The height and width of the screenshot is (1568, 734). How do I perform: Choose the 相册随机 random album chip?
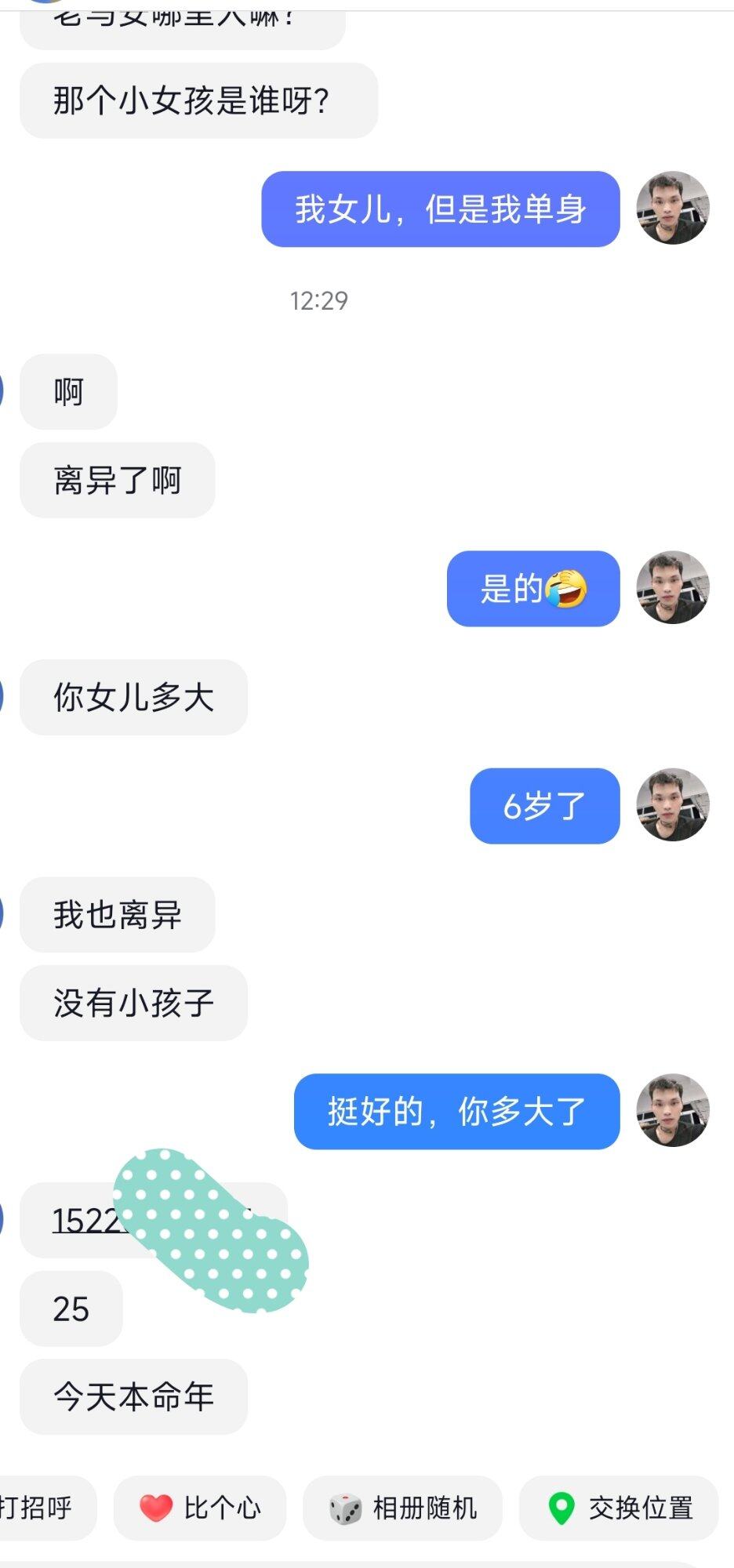[x=402, y=1508]
